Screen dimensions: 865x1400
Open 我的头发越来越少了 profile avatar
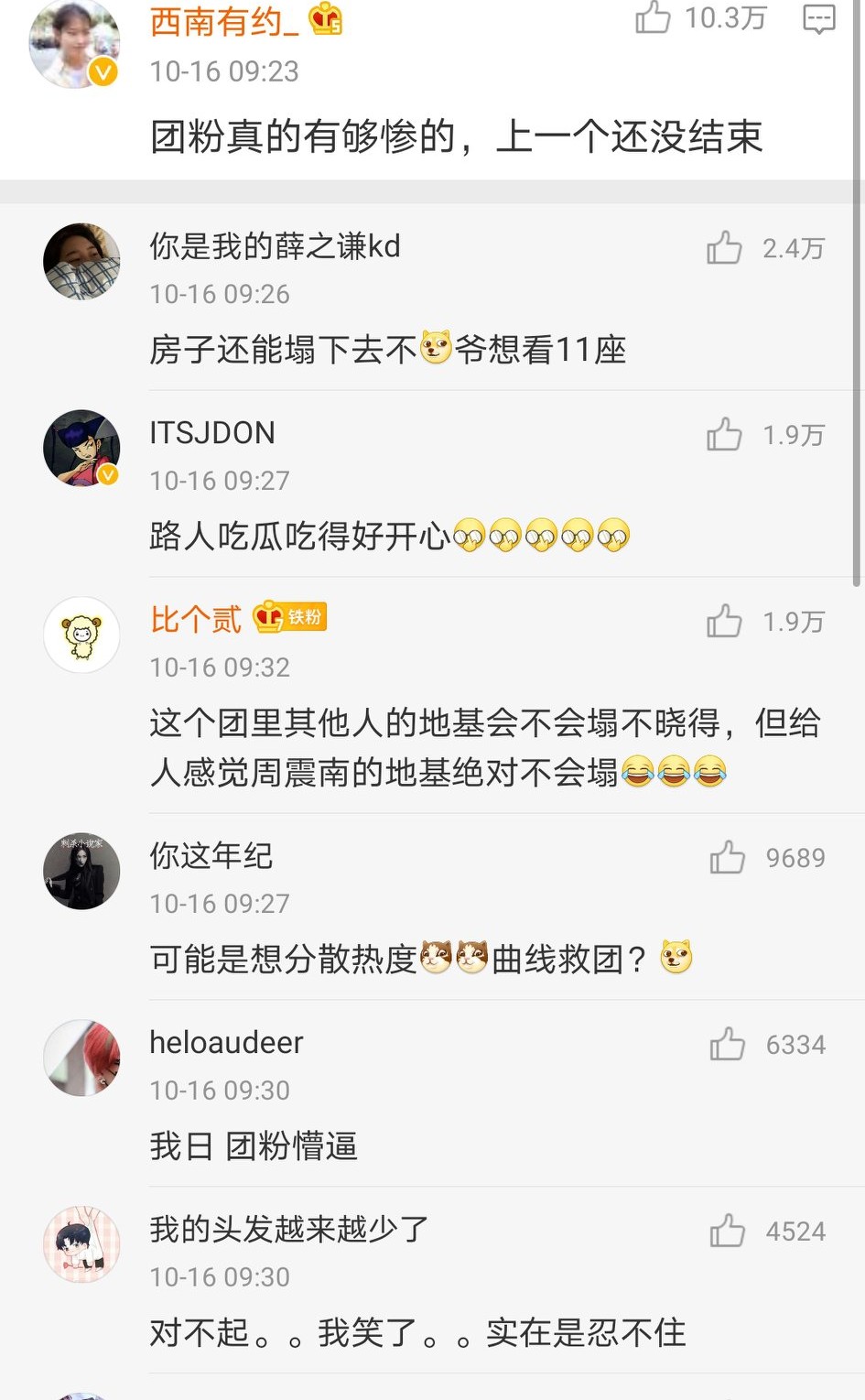point(81,1245)
